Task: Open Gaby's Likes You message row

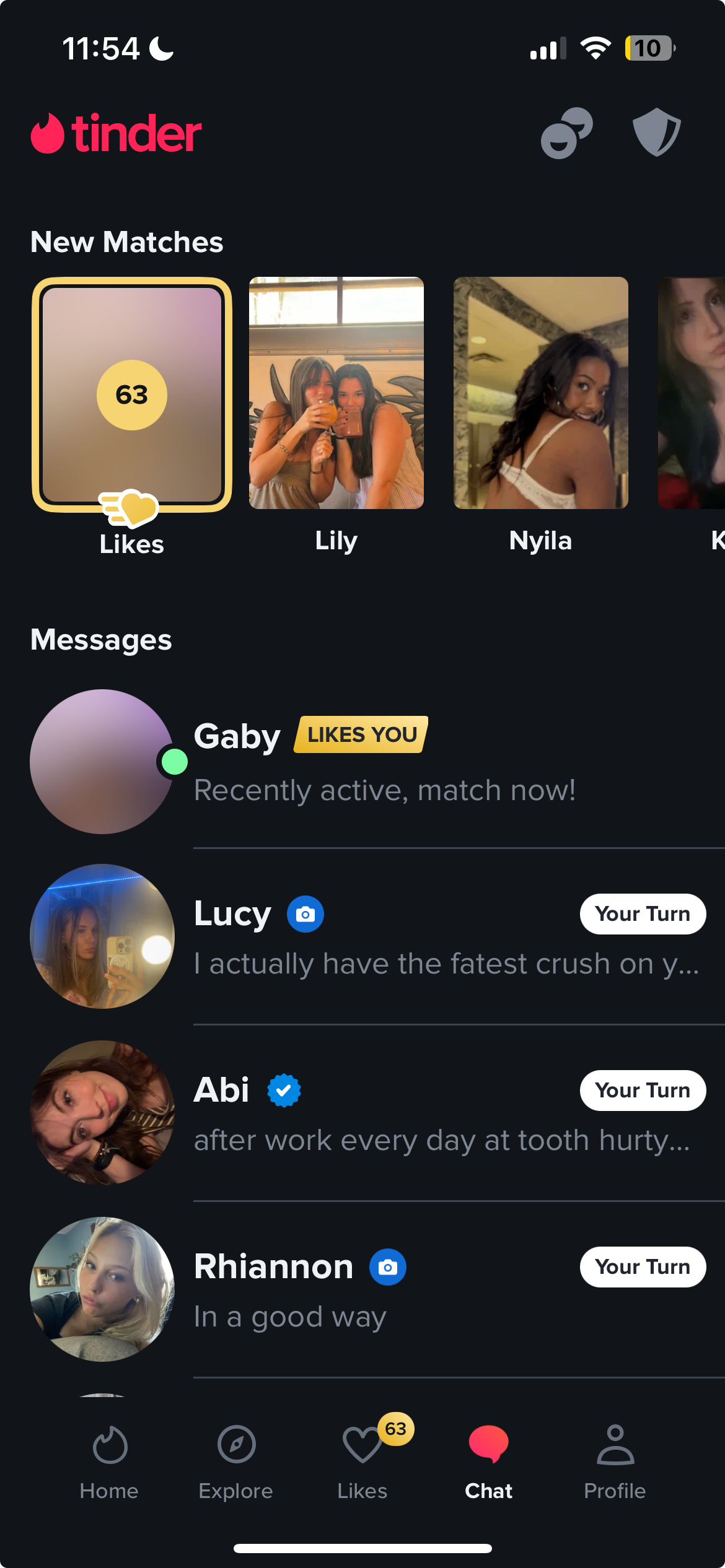Action: (x=384, y=763)
